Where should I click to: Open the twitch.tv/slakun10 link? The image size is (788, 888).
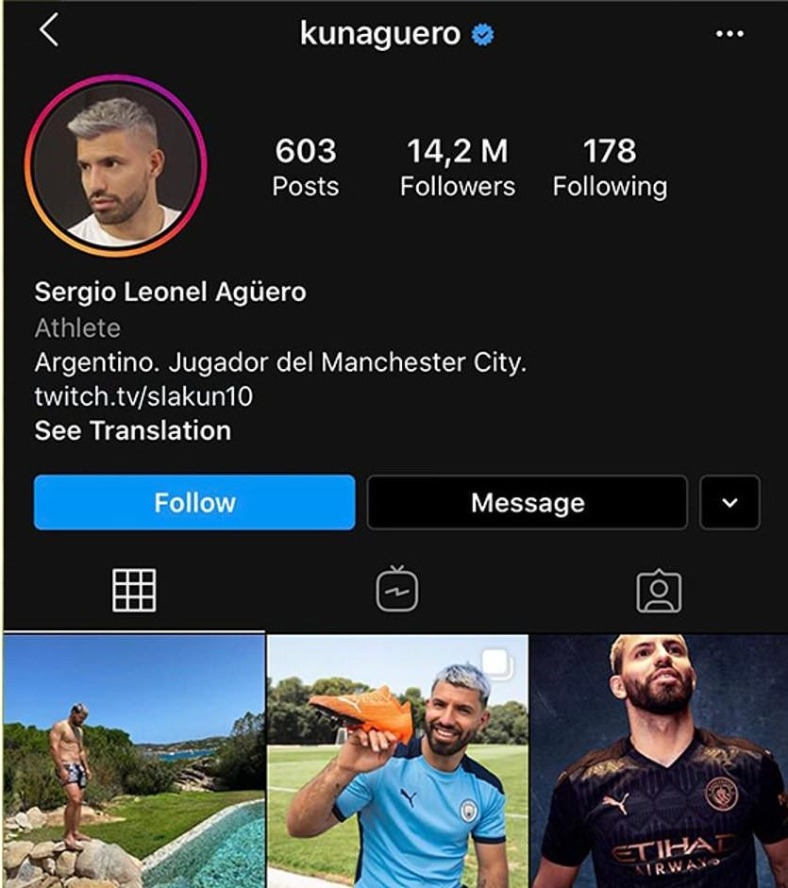pyautogui.click(x=143, y=397)
